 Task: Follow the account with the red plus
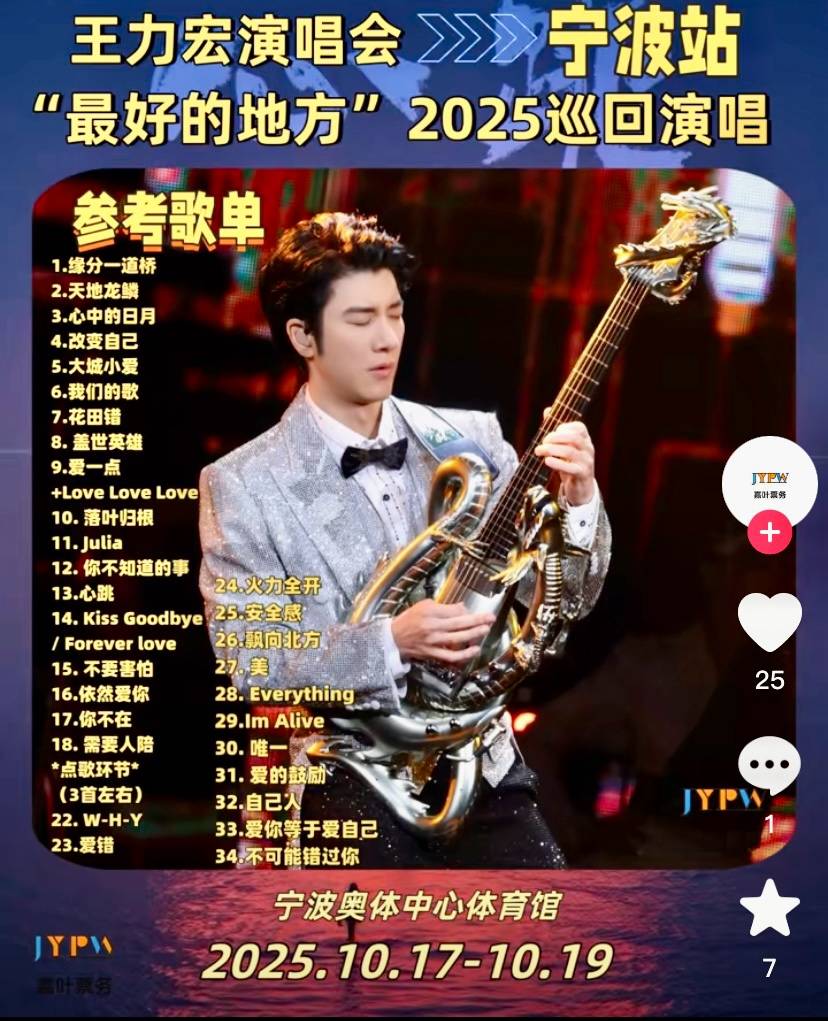769,533
